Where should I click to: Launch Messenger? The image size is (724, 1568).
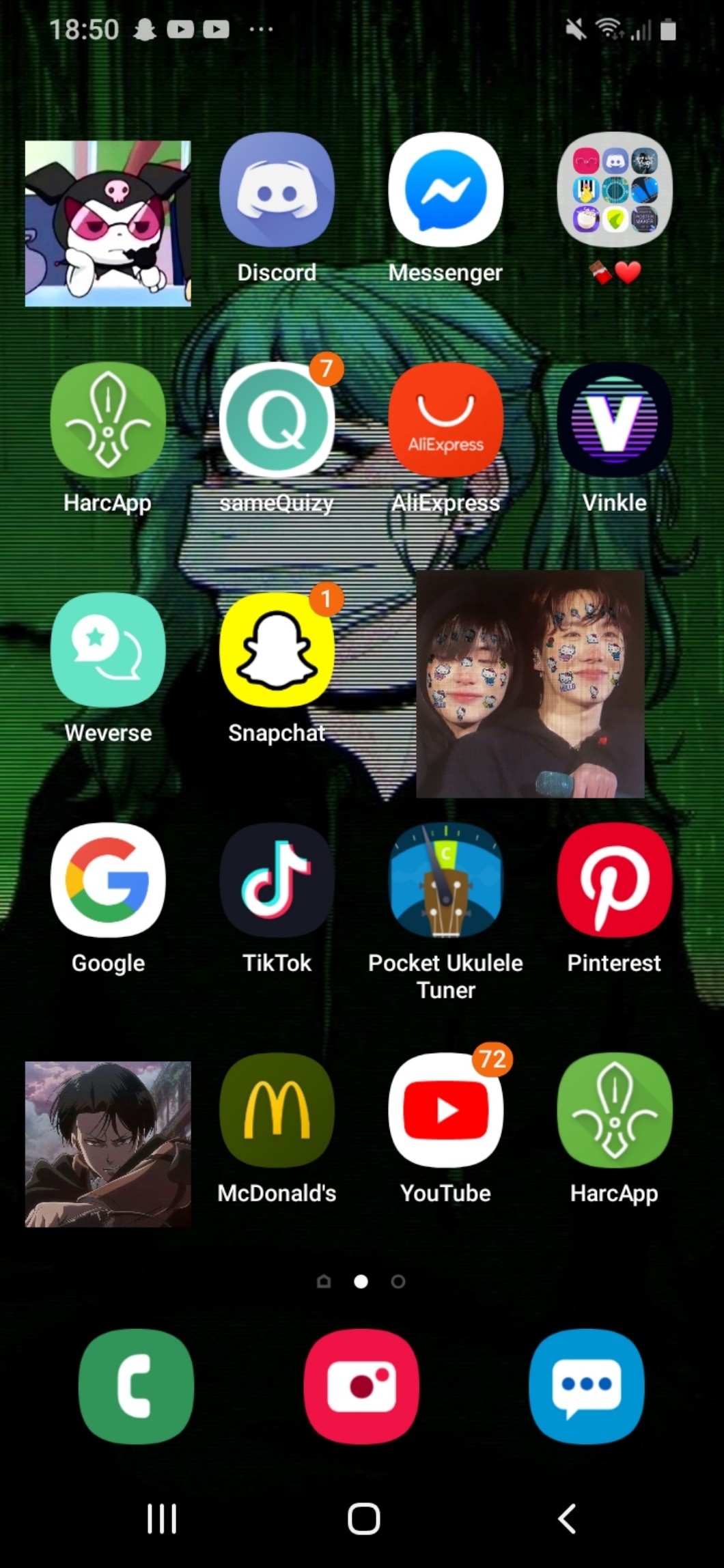point(445,190)
